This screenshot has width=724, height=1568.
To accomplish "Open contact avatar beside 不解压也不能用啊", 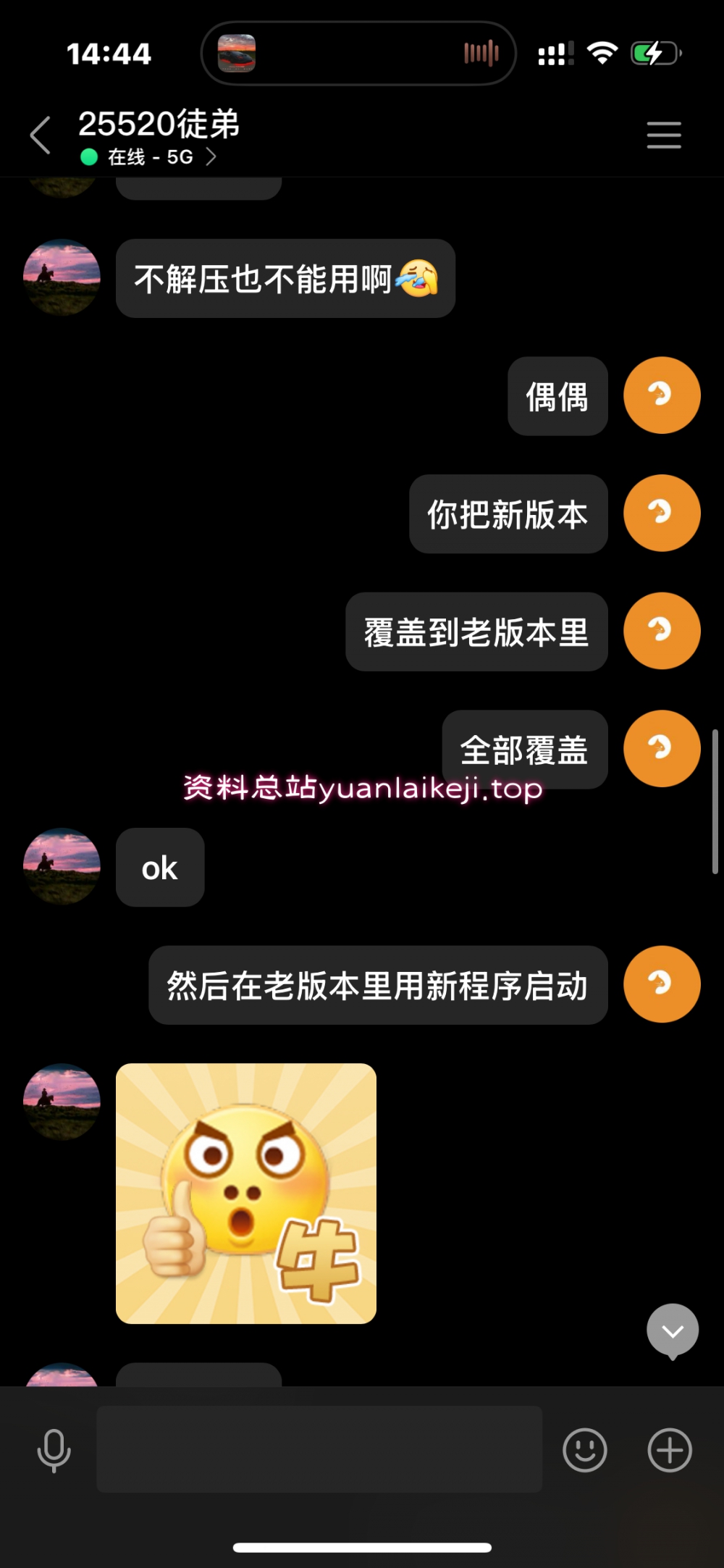I will [62, 277].
